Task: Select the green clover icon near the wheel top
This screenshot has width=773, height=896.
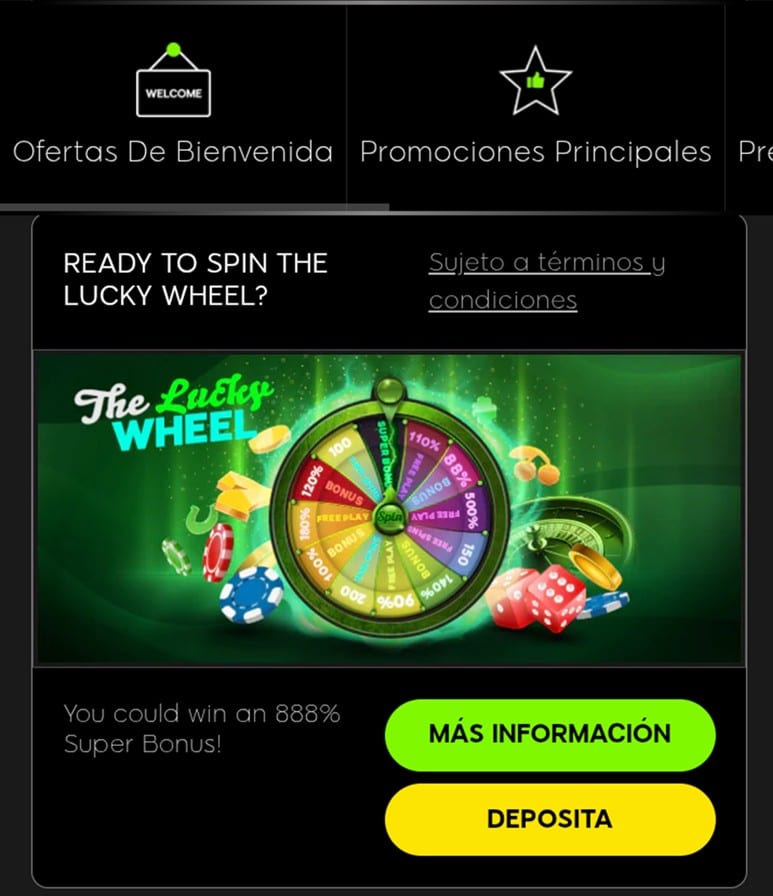Action: point(487,408)
